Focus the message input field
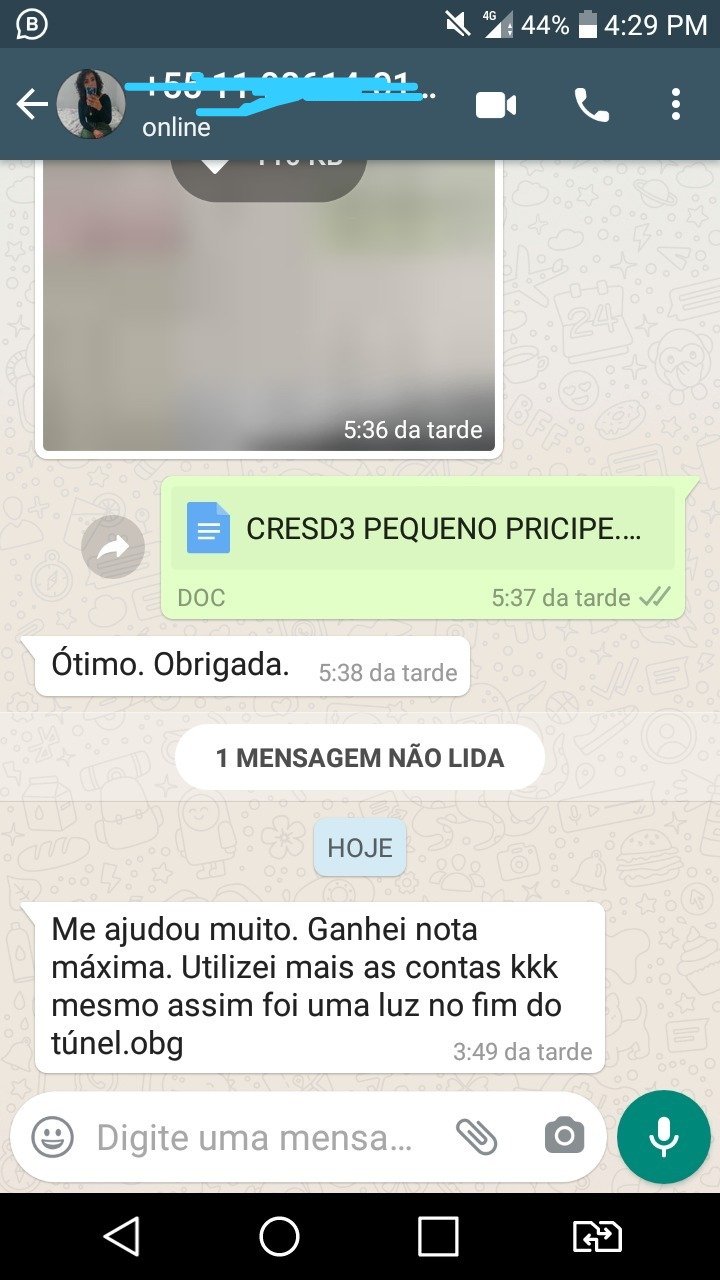Screen dimensions: 720x1280 pos(254,1137)
